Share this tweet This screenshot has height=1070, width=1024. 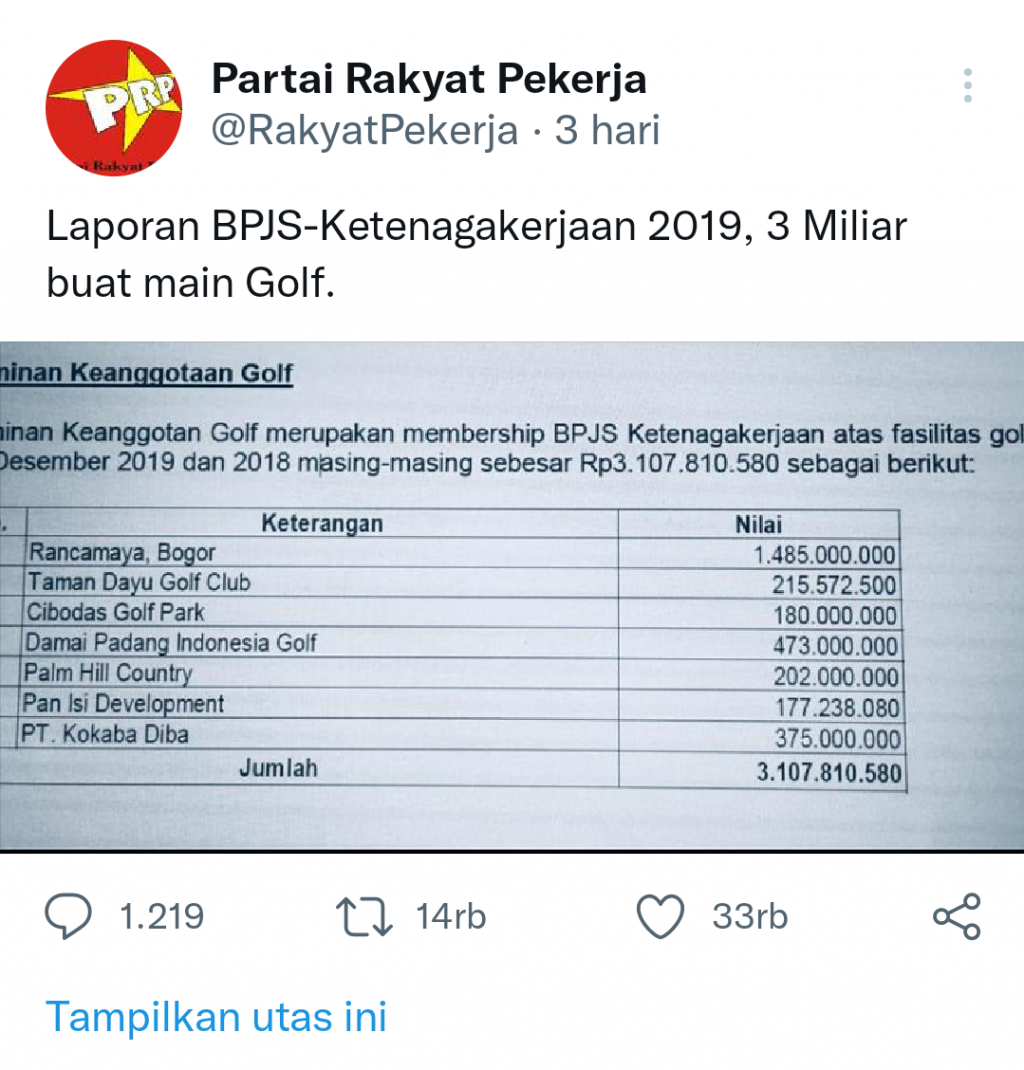click(x=956, y=916)
